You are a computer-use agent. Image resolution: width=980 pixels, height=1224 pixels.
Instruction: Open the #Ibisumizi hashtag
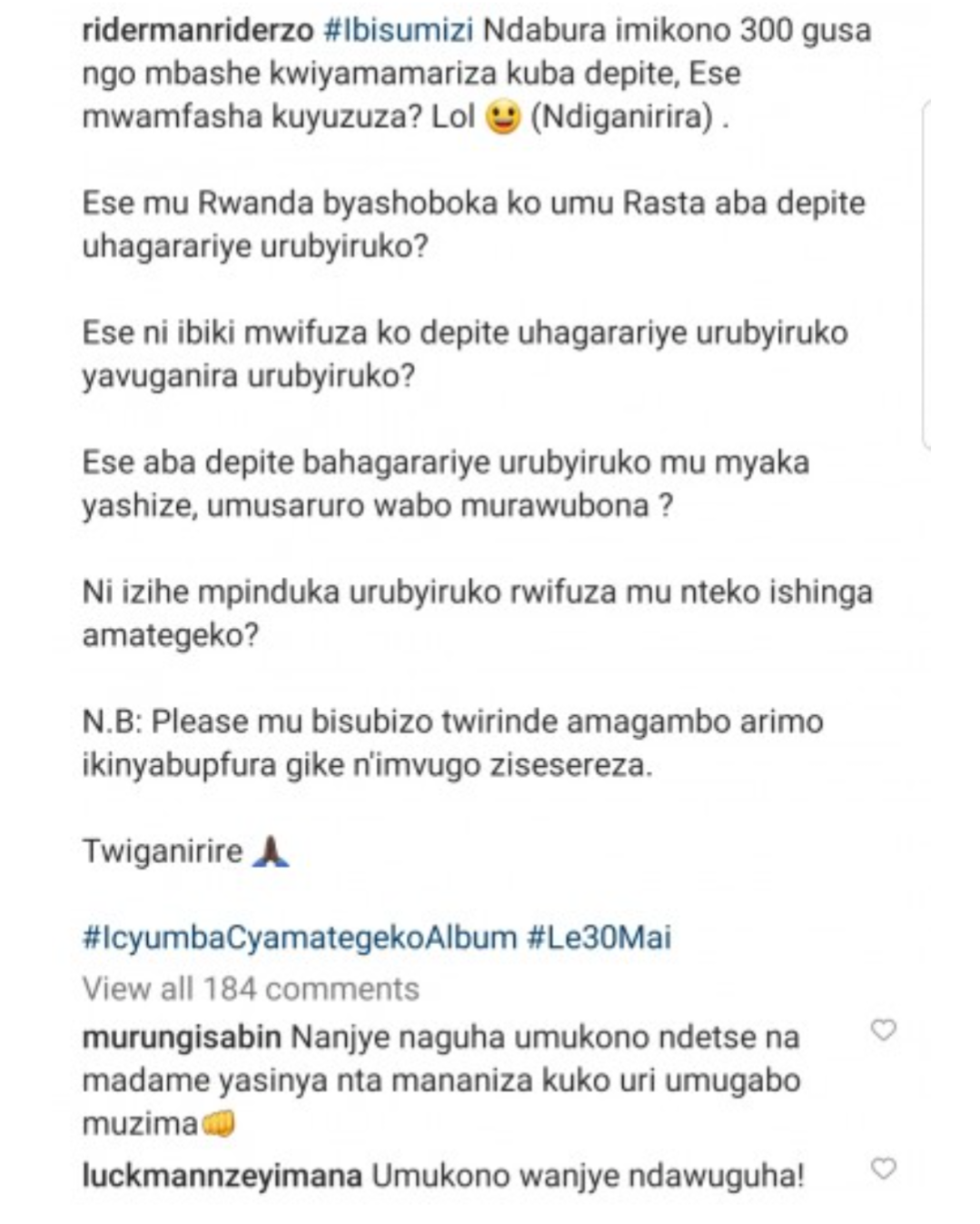tap(398, 31)
